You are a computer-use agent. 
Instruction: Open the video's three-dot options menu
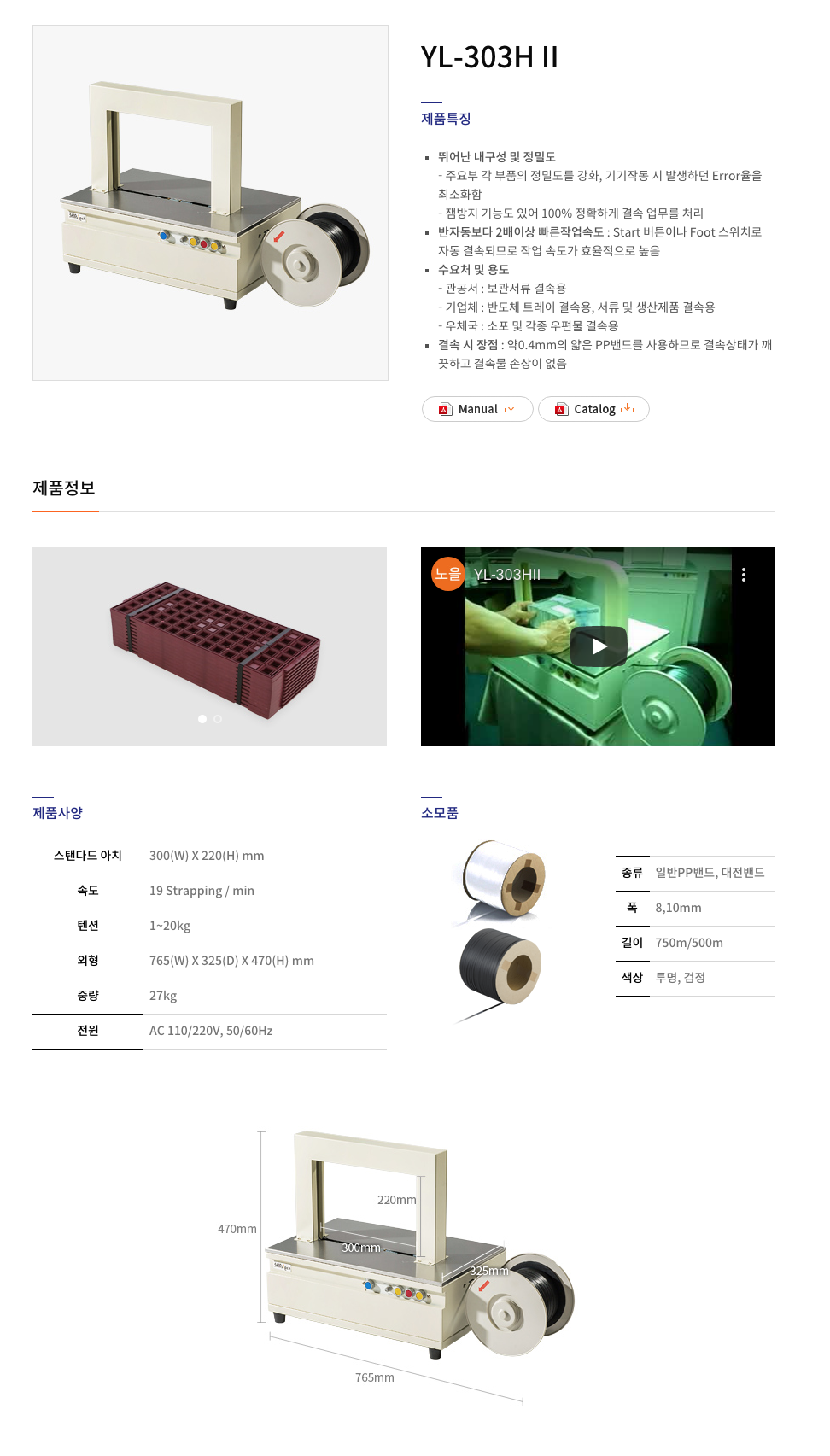tap(744, 575)
